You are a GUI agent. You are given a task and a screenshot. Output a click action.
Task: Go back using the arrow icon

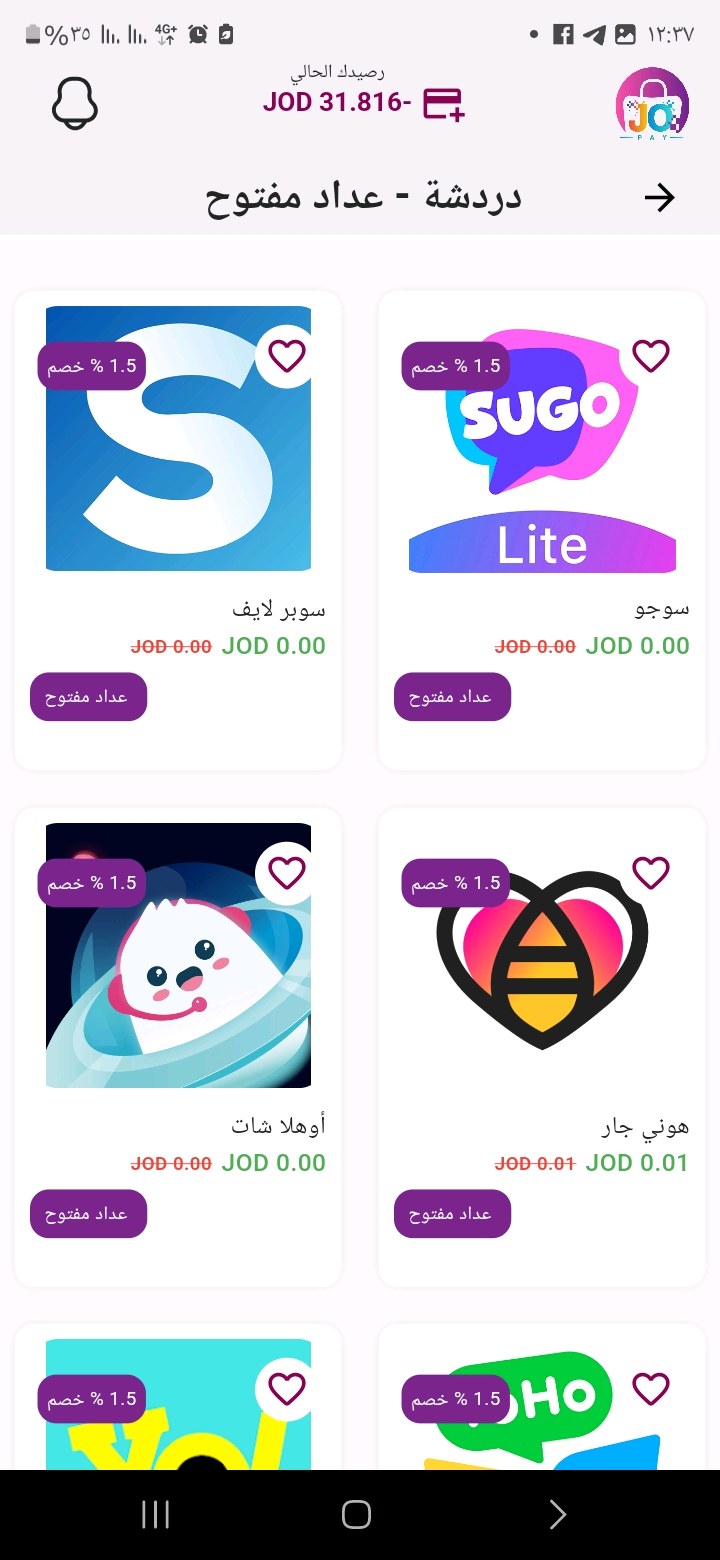pos(659,198)
